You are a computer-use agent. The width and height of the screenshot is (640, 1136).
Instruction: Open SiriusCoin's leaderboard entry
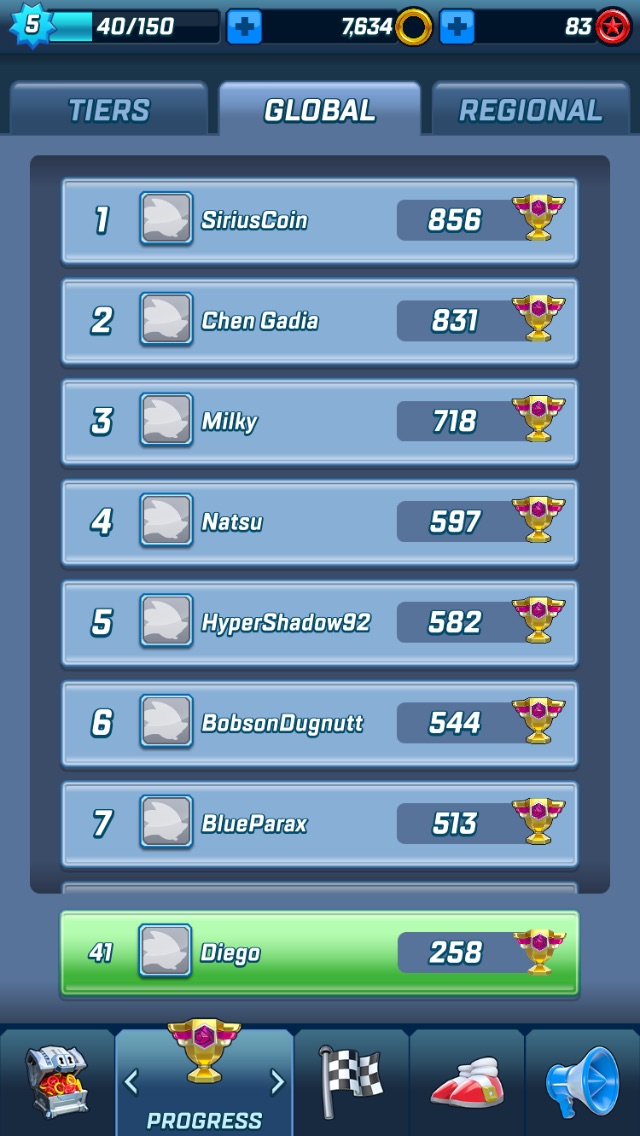320,220
